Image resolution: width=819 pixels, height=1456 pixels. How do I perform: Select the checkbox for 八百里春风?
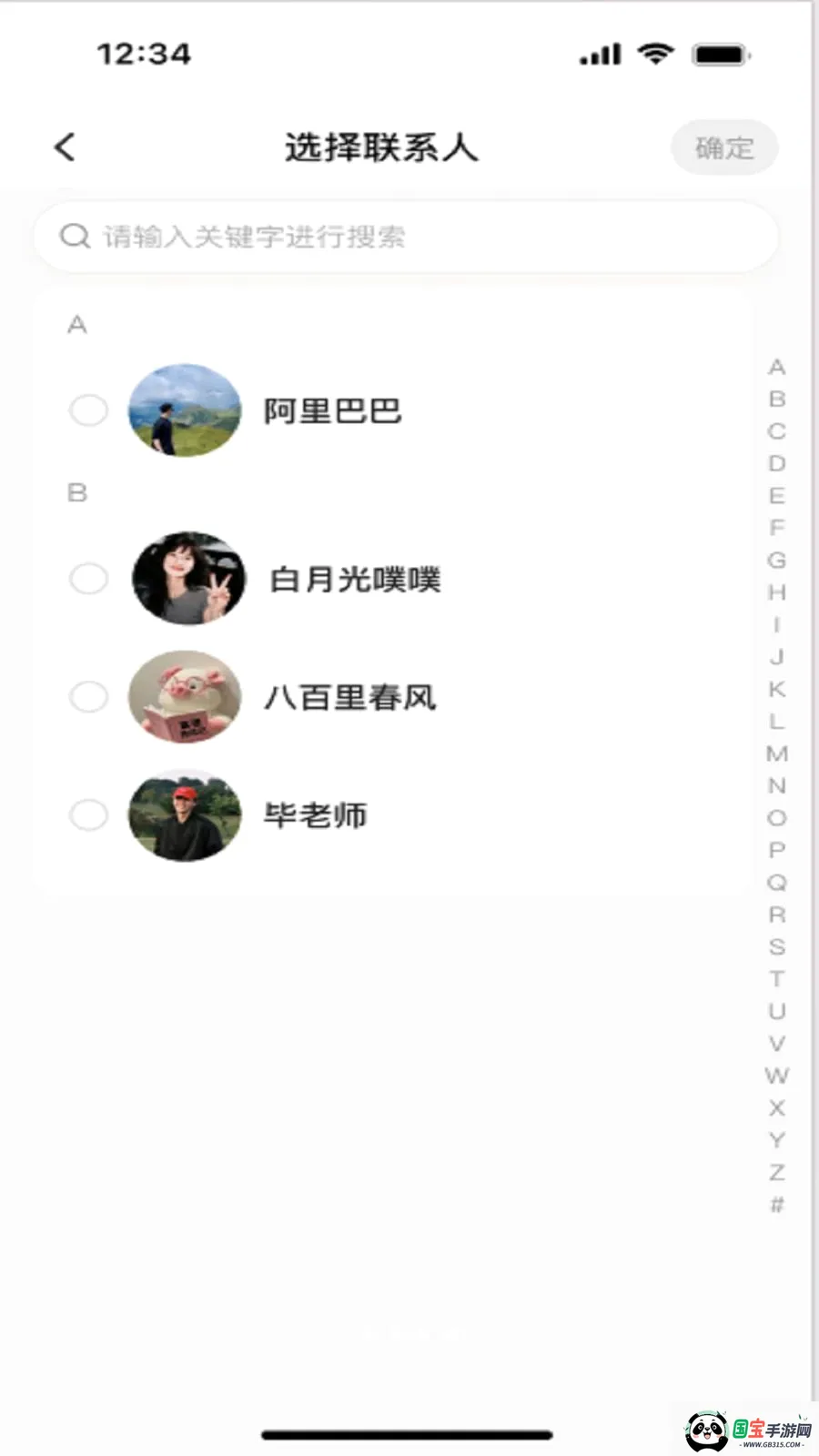coord(89,697)
